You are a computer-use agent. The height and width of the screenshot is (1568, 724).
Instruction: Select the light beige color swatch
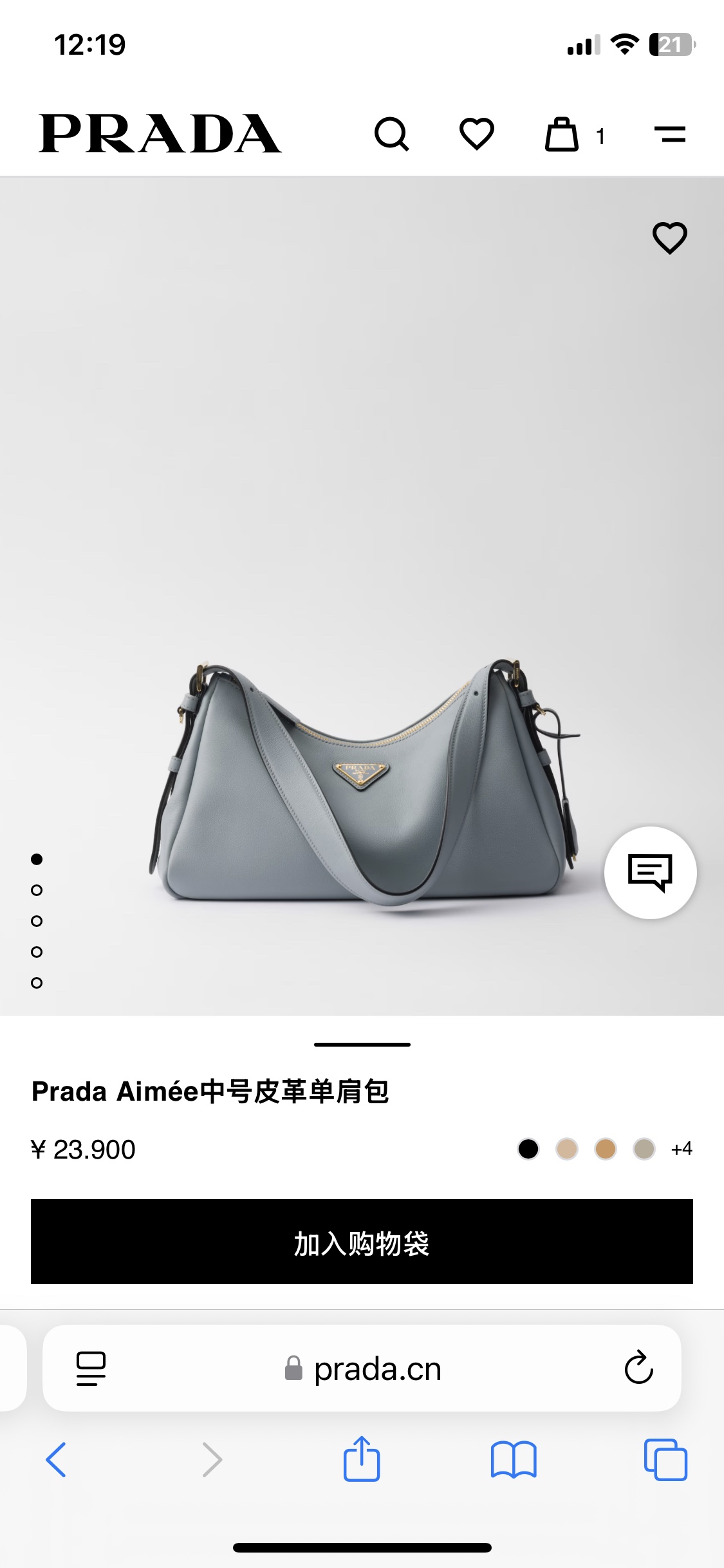567,1149
